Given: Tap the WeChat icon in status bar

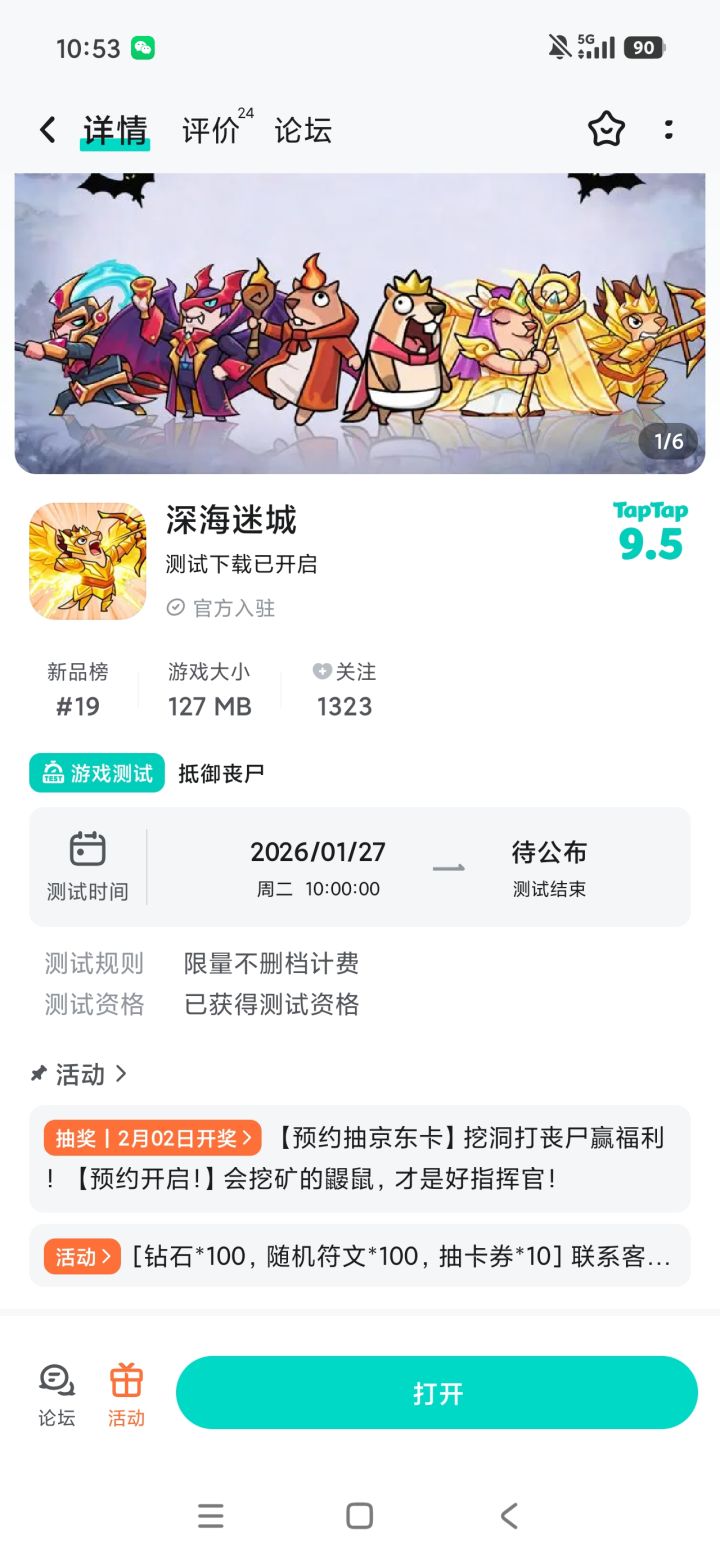Looking at the screenshot, I should click(138, 47).
